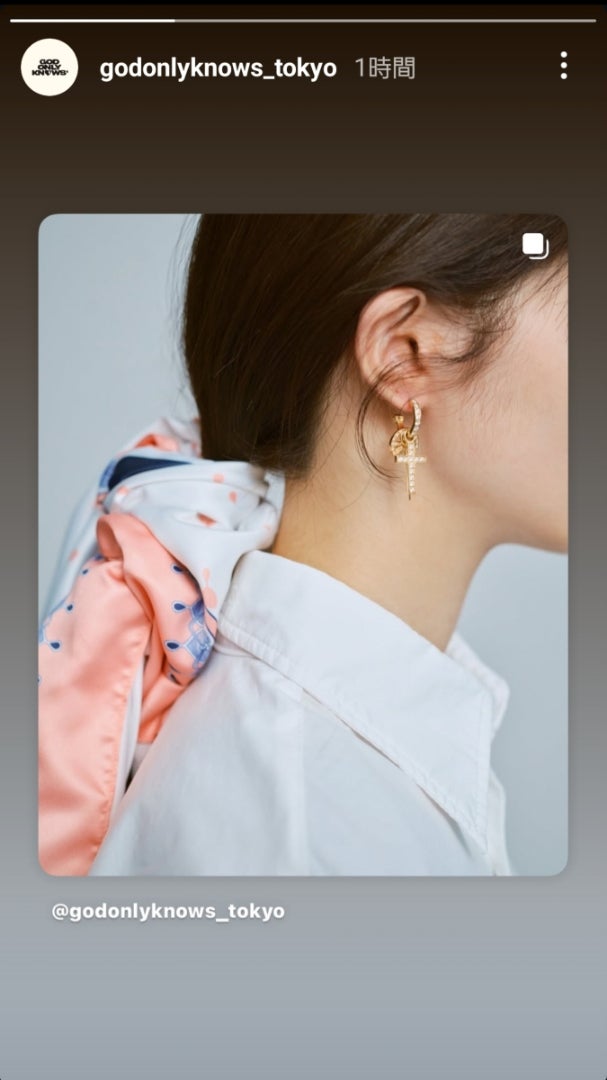Open the shared earring post
The height and width of the screenshot is (1080, 607).
pyautogui.click(x=303, y=545)
